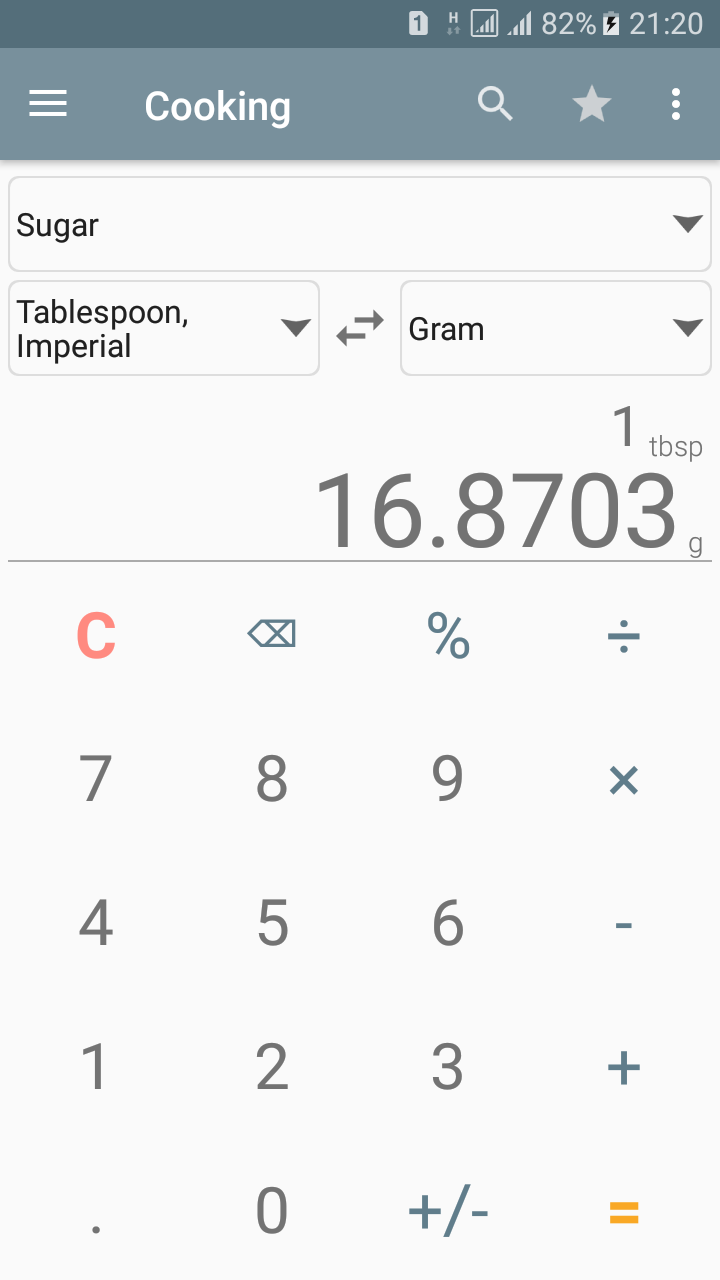The height and width of the screenshot is (1280, 720).
Task: Open the Gram unit dropdown
Action: [x=555, y=327]
